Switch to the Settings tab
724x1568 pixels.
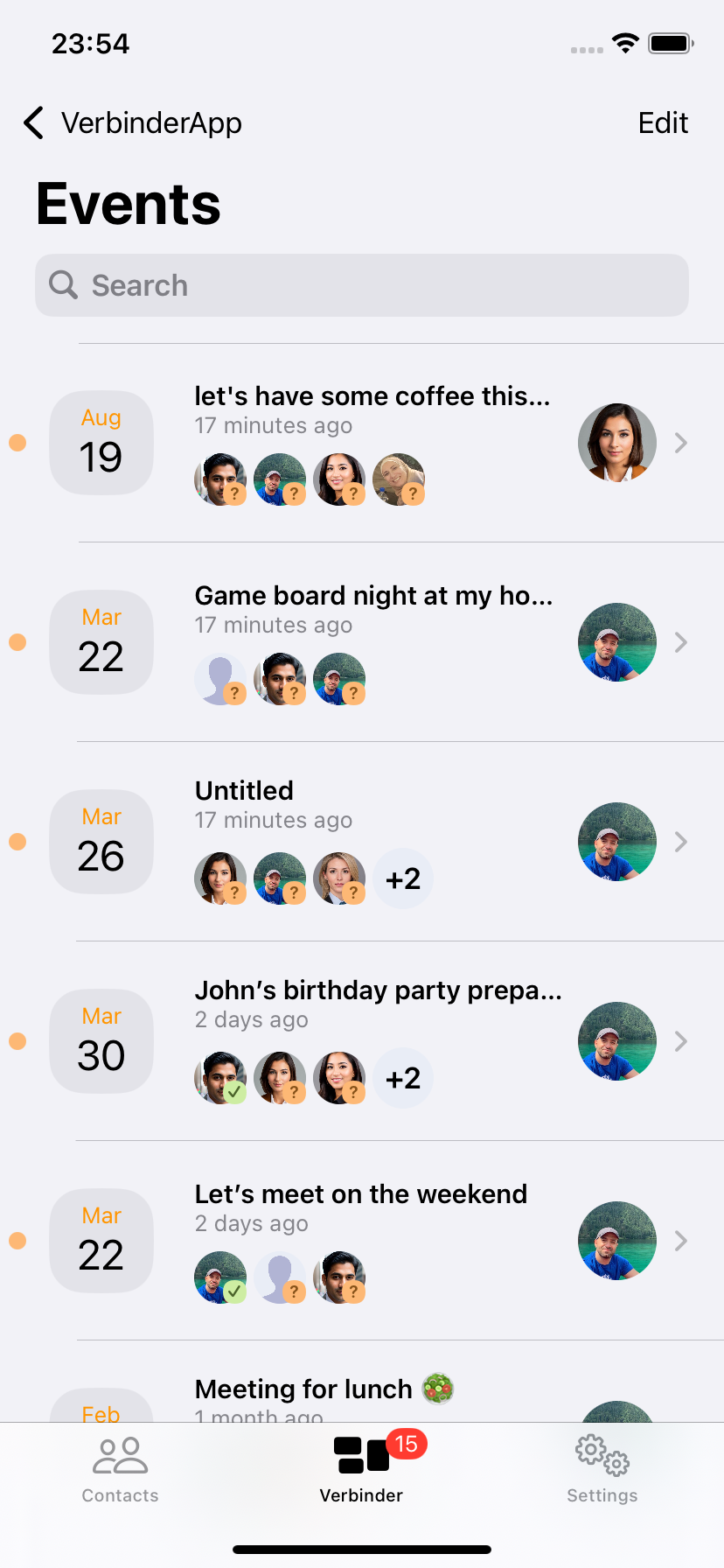pyautogui.click(x=602, y=1470)
